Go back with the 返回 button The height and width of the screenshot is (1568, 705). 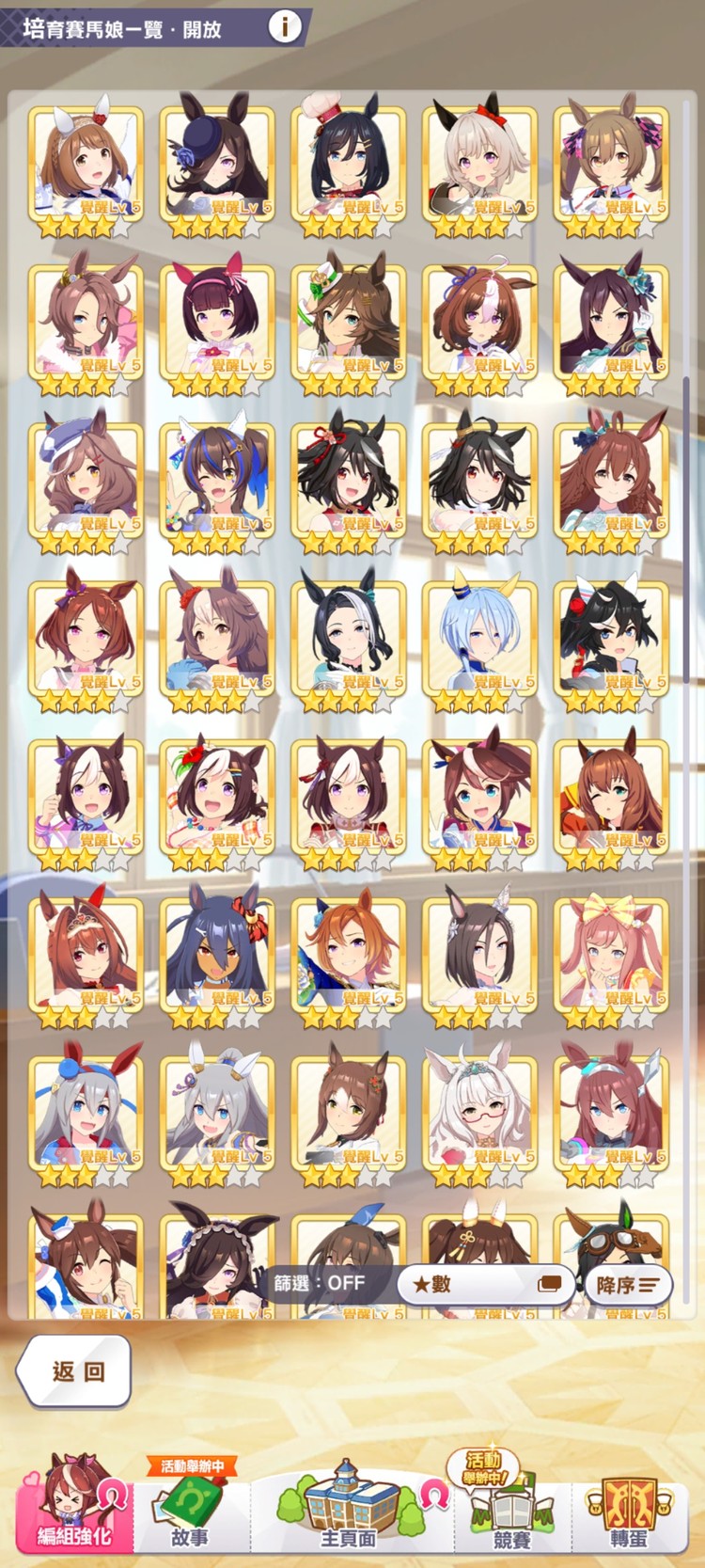[x=74, y=1371]
